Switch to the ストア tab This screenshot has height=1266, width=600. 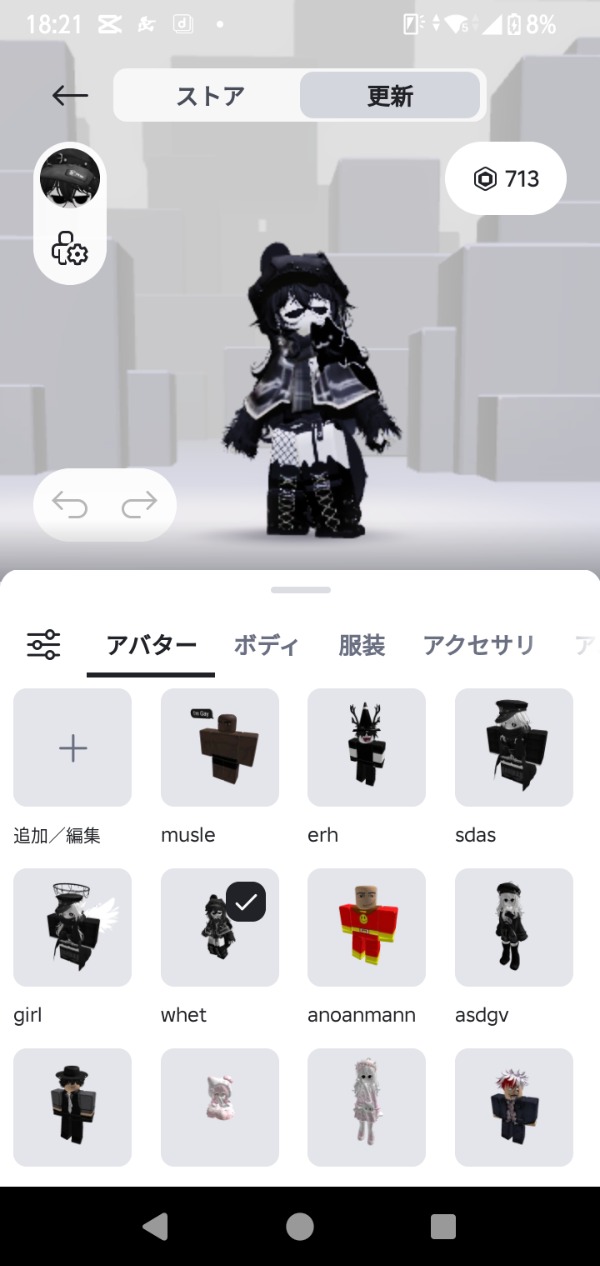tap(210, 96)
